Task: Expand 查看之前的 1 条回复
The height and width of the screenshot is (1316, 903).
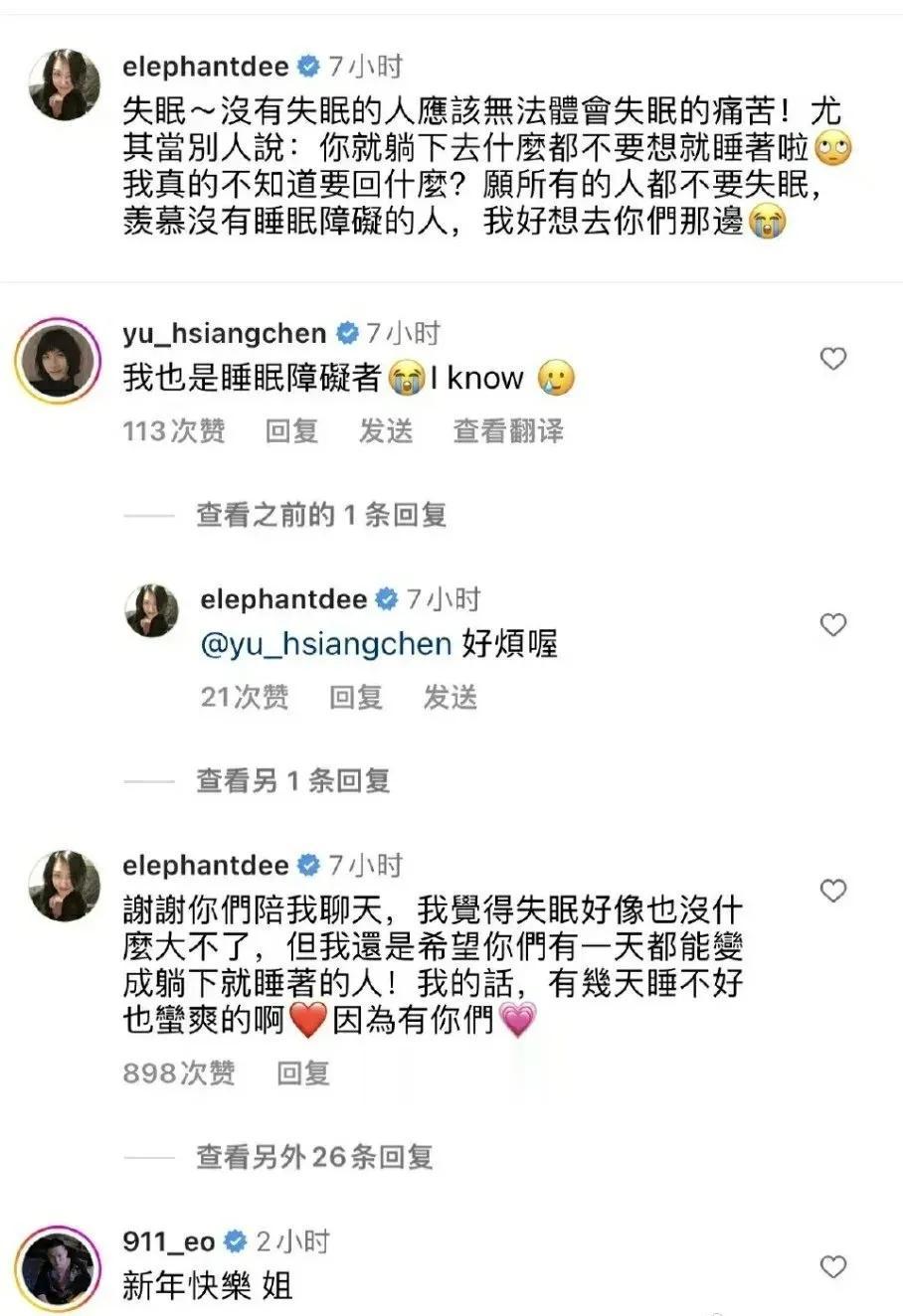Action: coord(321,515)
